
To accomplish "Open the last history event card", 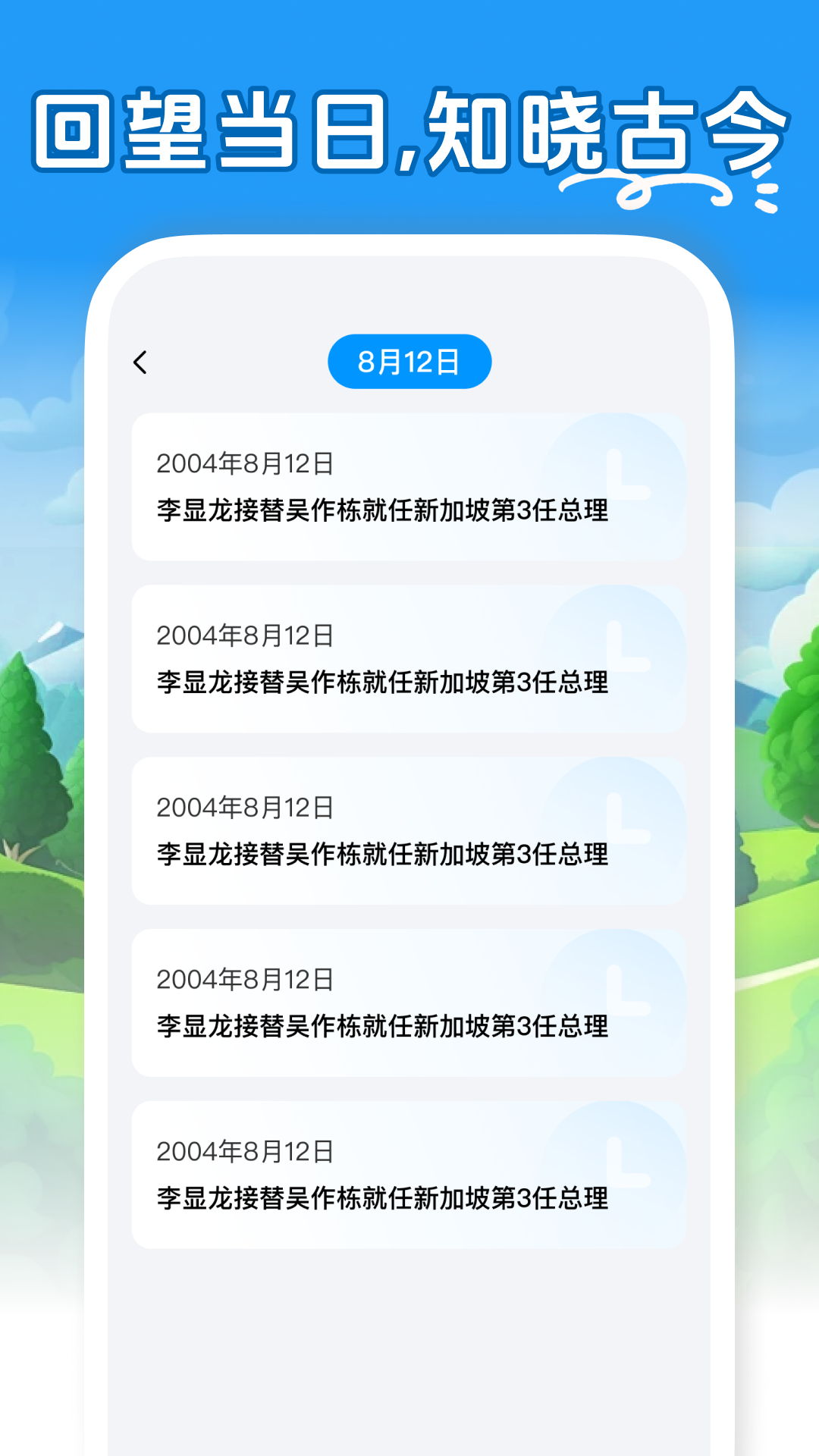I will (409, 1175).
